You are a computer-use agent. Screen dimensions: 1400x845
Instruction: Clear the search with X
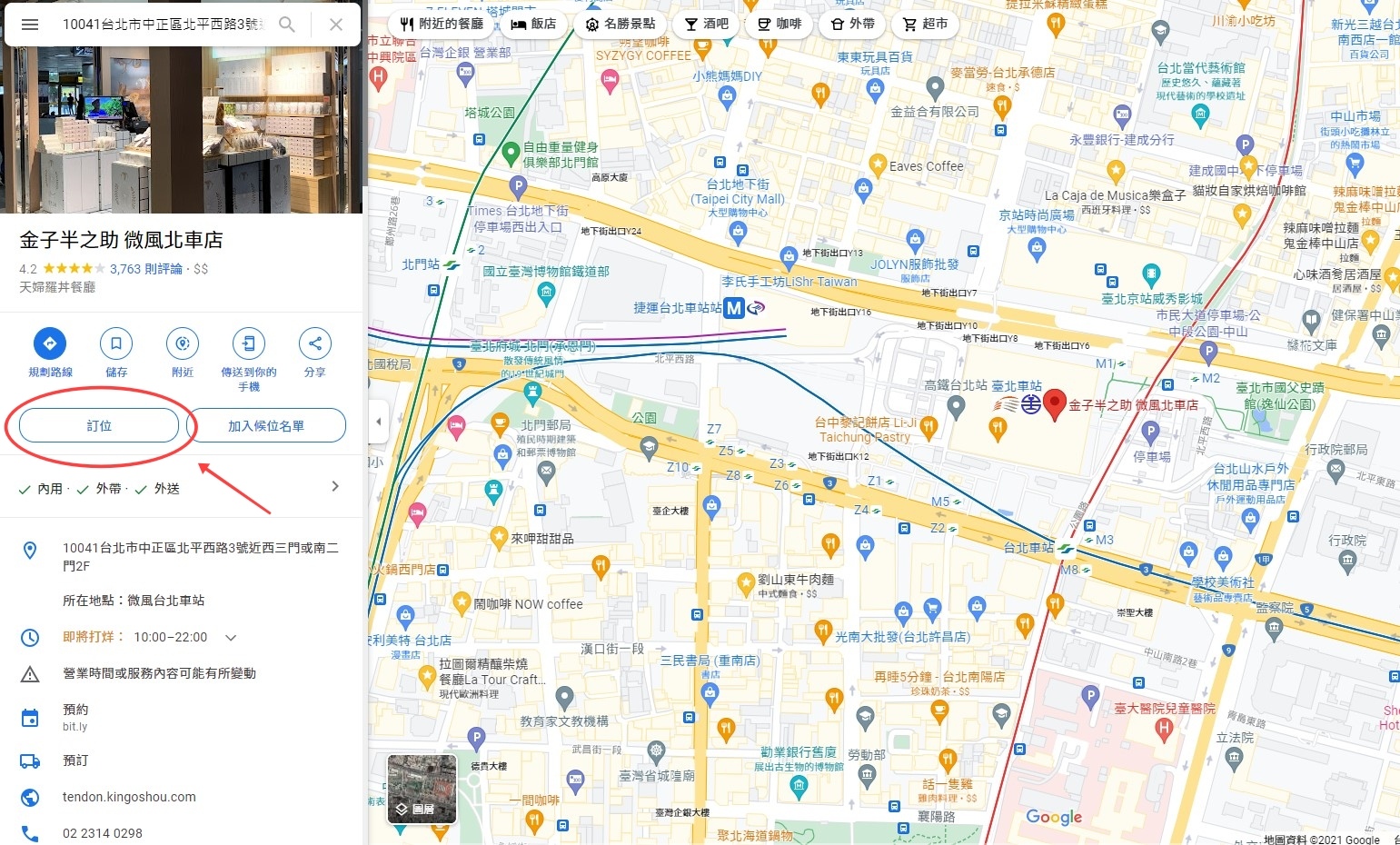(336, 25)
